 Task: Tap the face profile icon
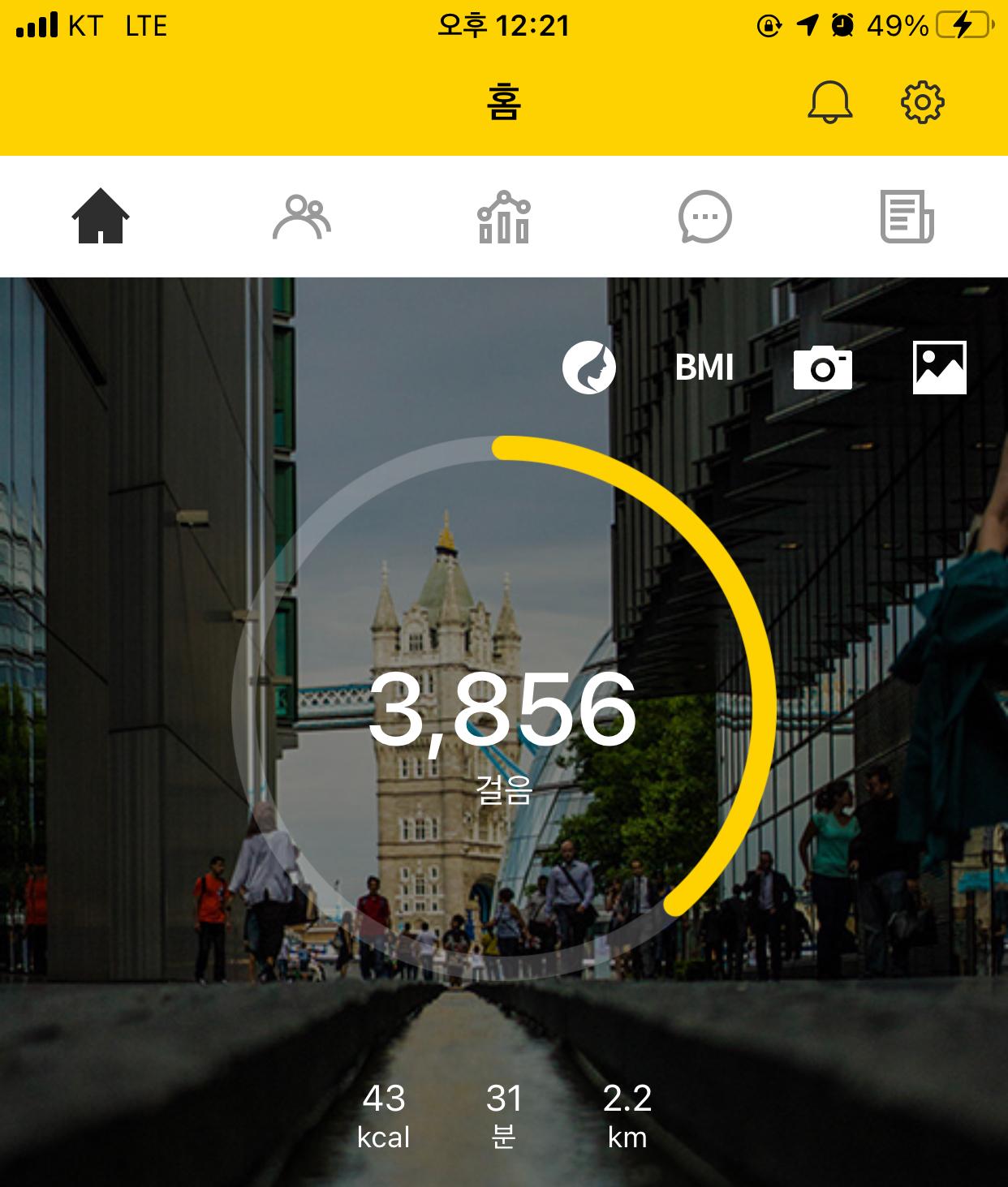tap(589, 368)
